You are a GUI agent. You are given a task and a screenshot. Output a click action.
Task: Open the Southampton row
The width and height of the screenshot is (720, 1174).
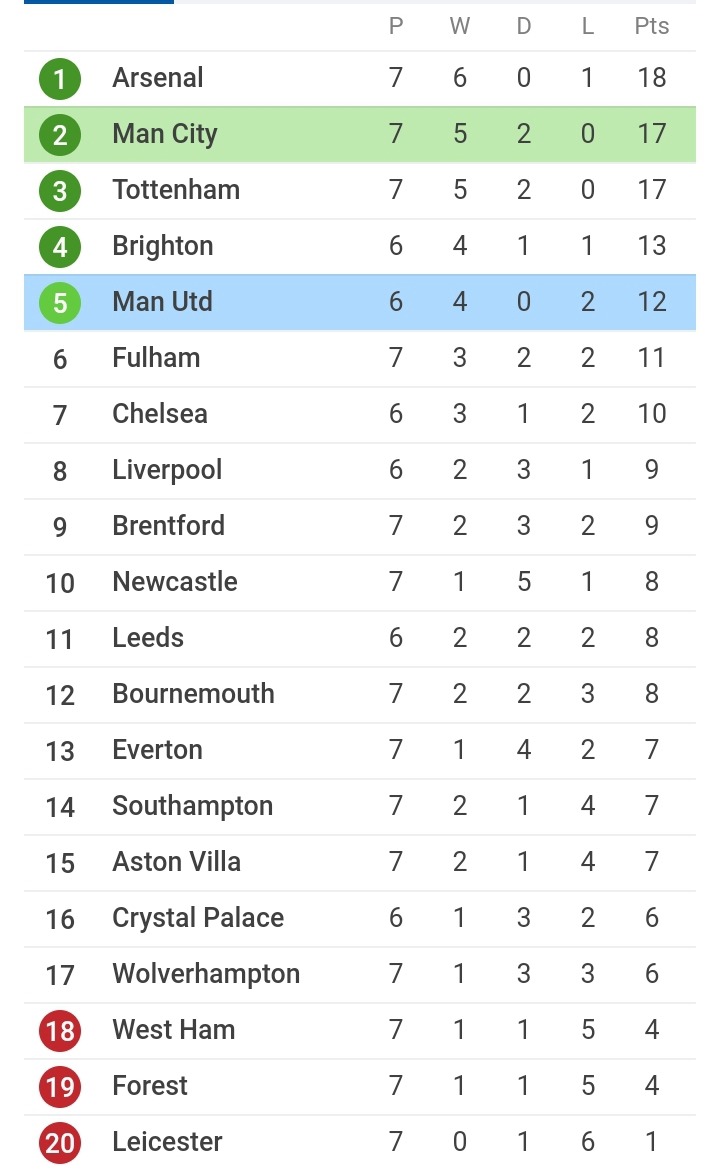[x=360, y=806]
